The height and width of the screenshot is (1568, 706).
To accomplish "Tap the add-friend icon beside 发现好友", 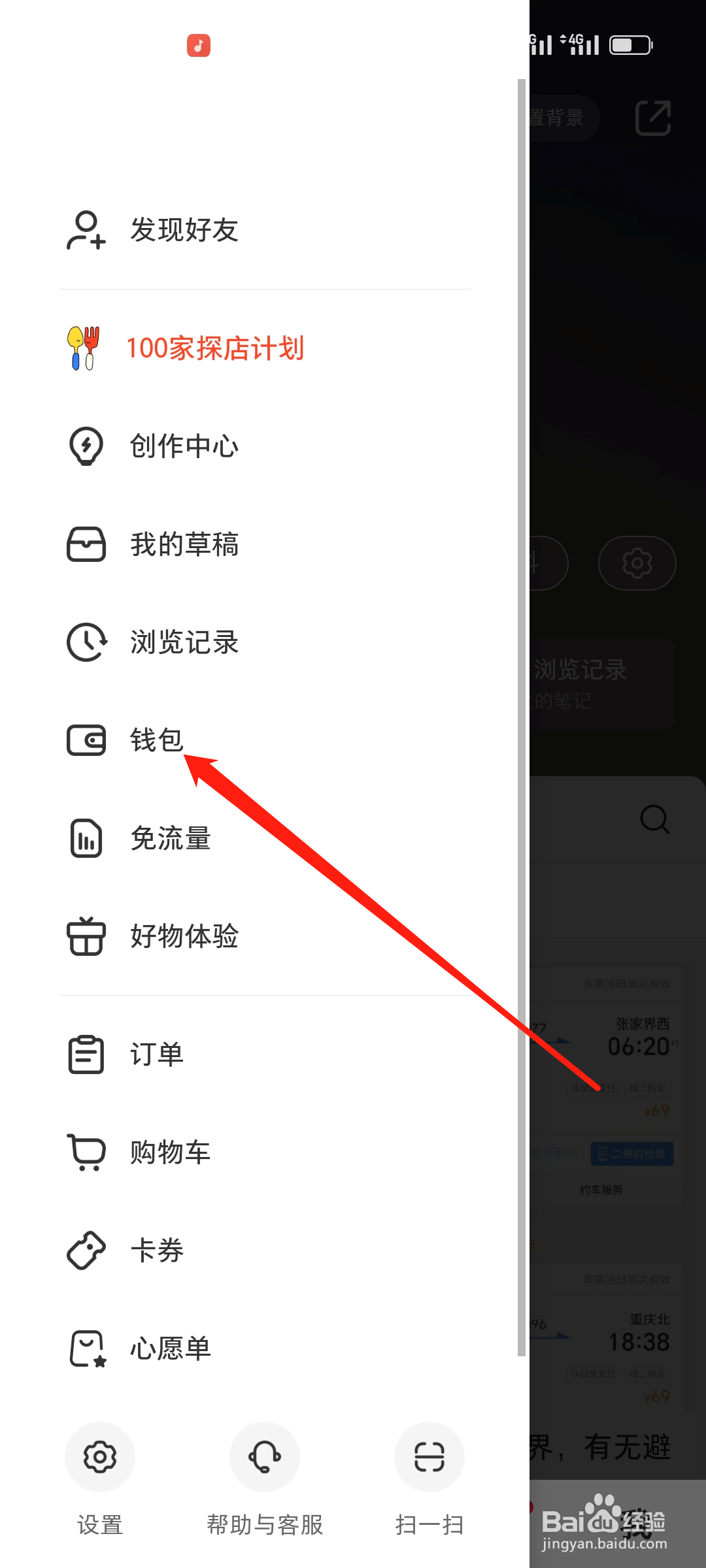I will (x=86, y=231).
